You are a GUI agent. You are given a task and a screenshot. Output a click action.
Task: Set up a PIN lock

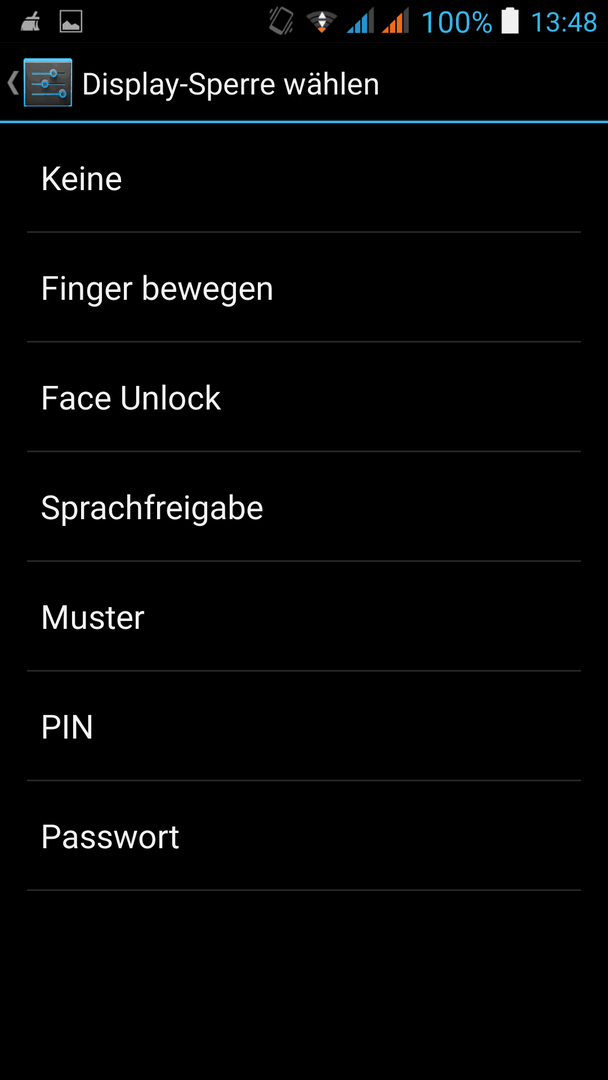pos(304,726)
